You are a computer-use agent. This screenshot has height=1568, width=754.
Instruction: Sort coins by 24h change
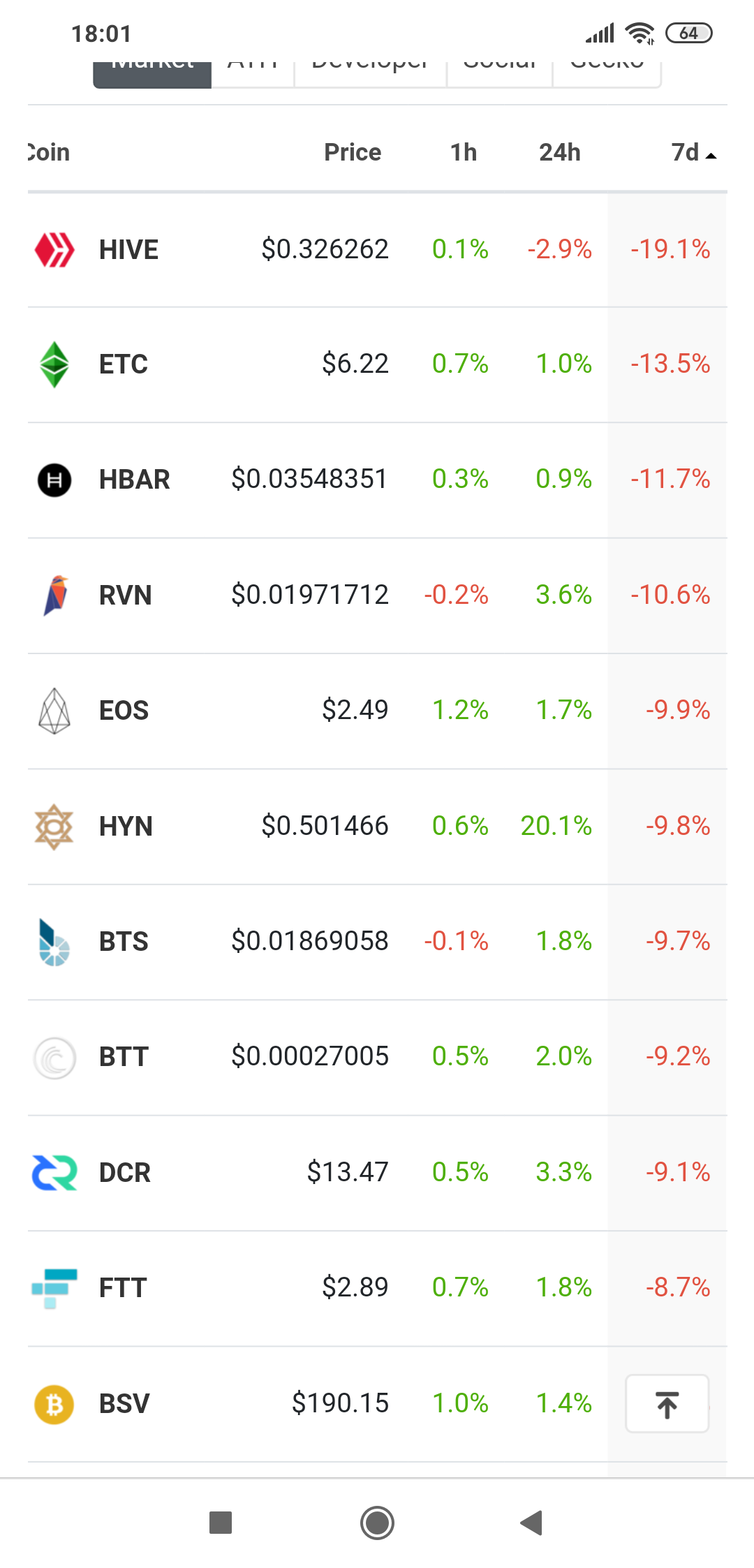[559, 152]
